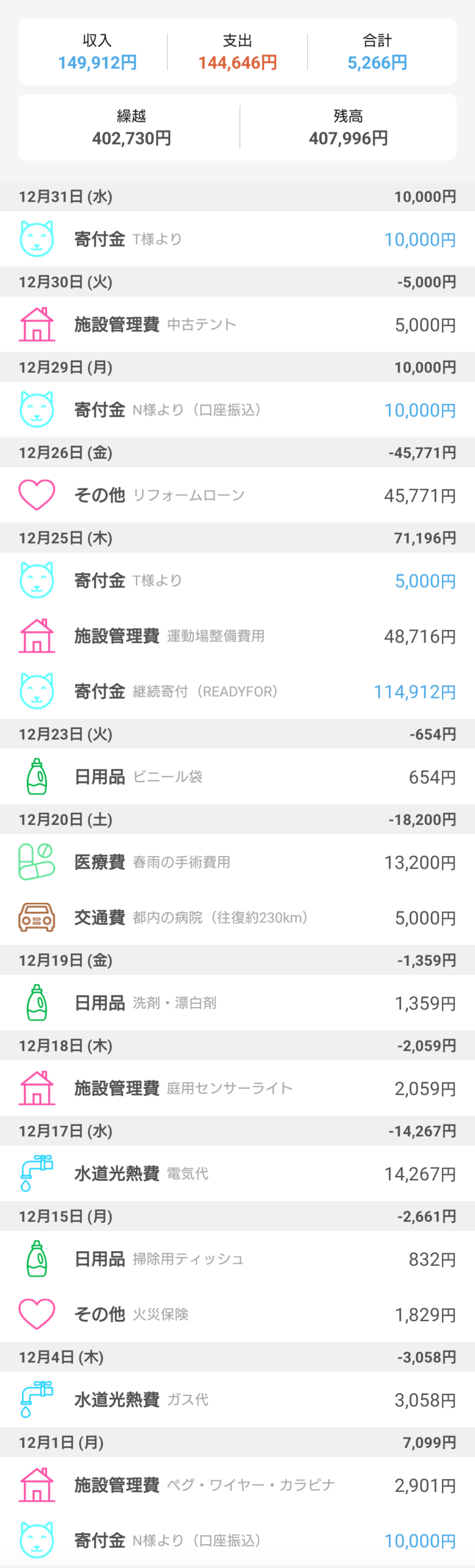Open the 日用品 掃除用ティッシュ entry
Screen dimensions: 475x1568
[x=238, y=1259]
